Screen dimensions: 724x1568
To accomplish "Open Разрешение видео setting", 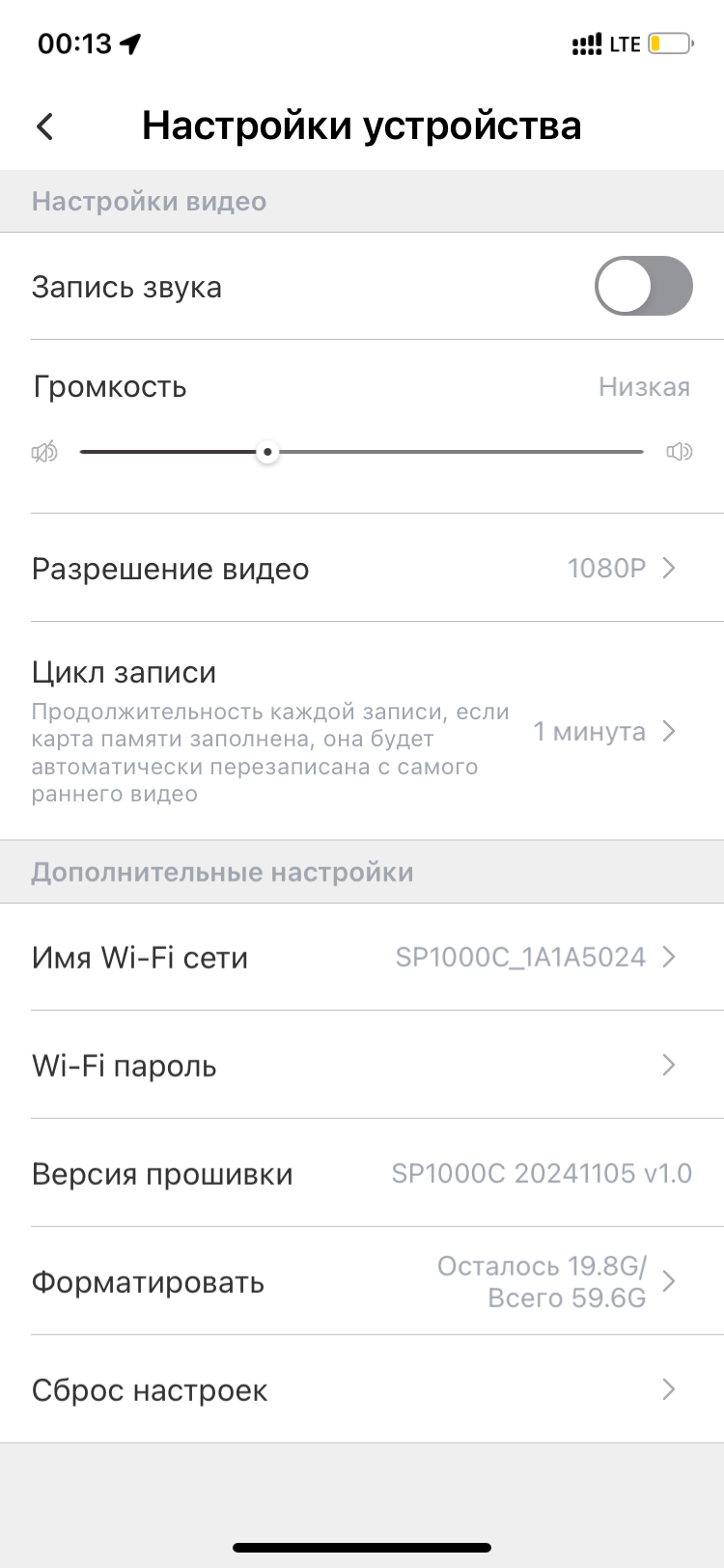I will pyautogui.click(x=362, y=568).
